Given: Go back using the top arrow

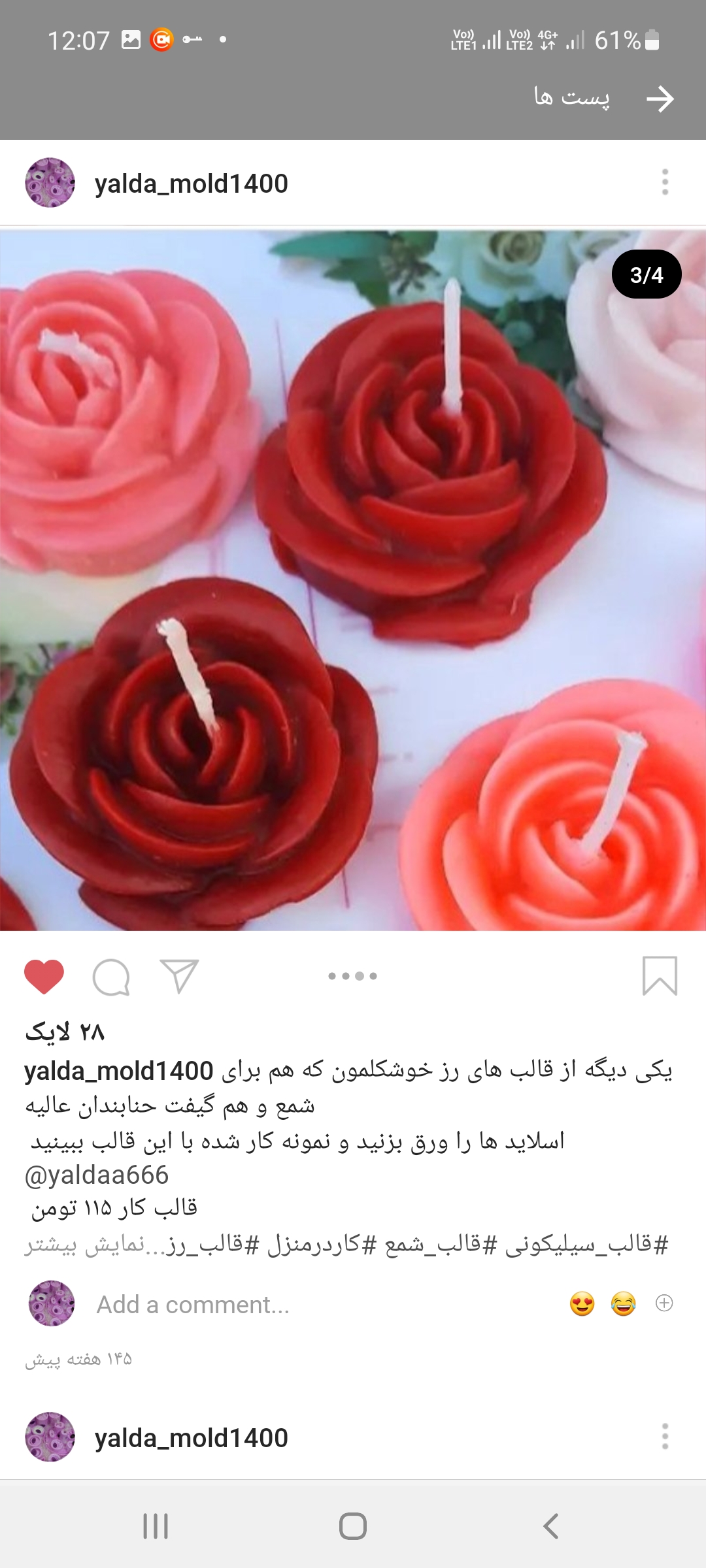Looking at the screenshot, I should pyautogui.click(x=660, y=99).
